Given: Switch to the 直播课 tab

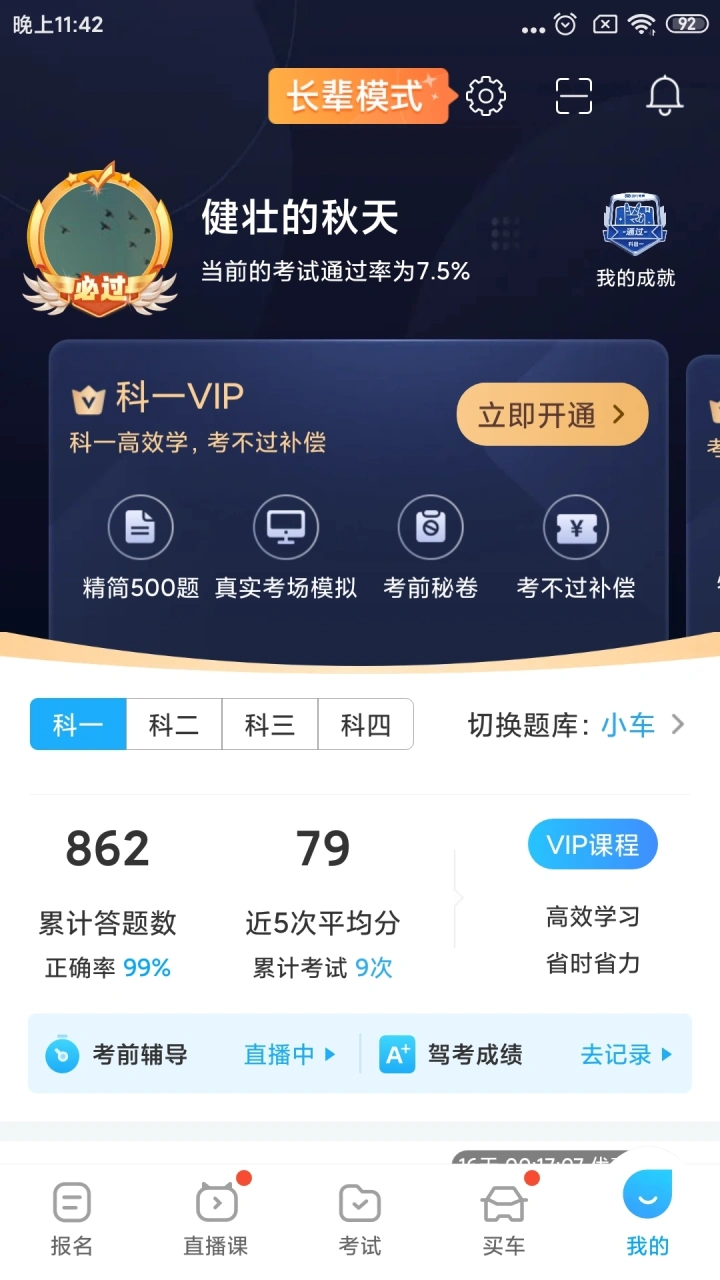Looking at the screenshot, I should pyautogui.click(x=216, y=1219).
